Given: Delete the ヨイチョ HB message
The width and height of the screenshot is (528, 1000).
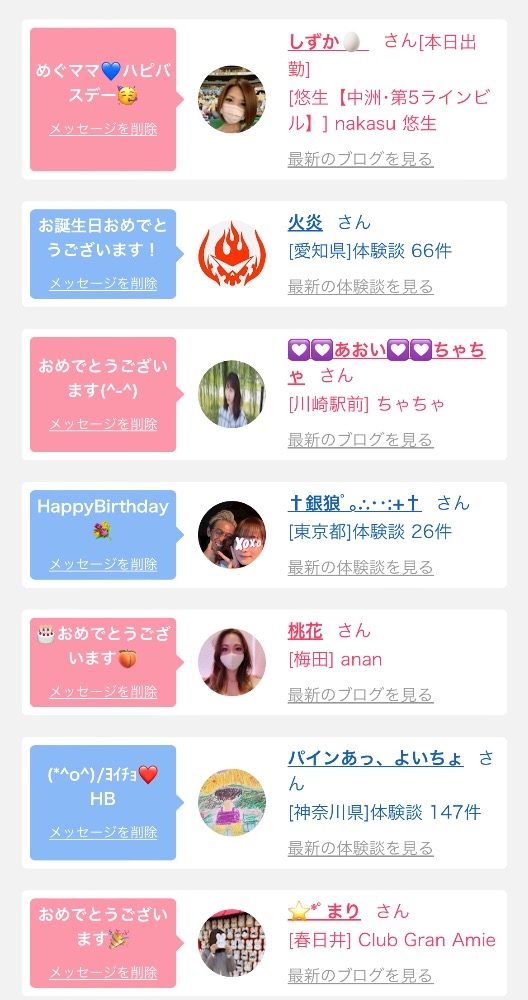Looking at the screenshot, I should tap(103, 832).
